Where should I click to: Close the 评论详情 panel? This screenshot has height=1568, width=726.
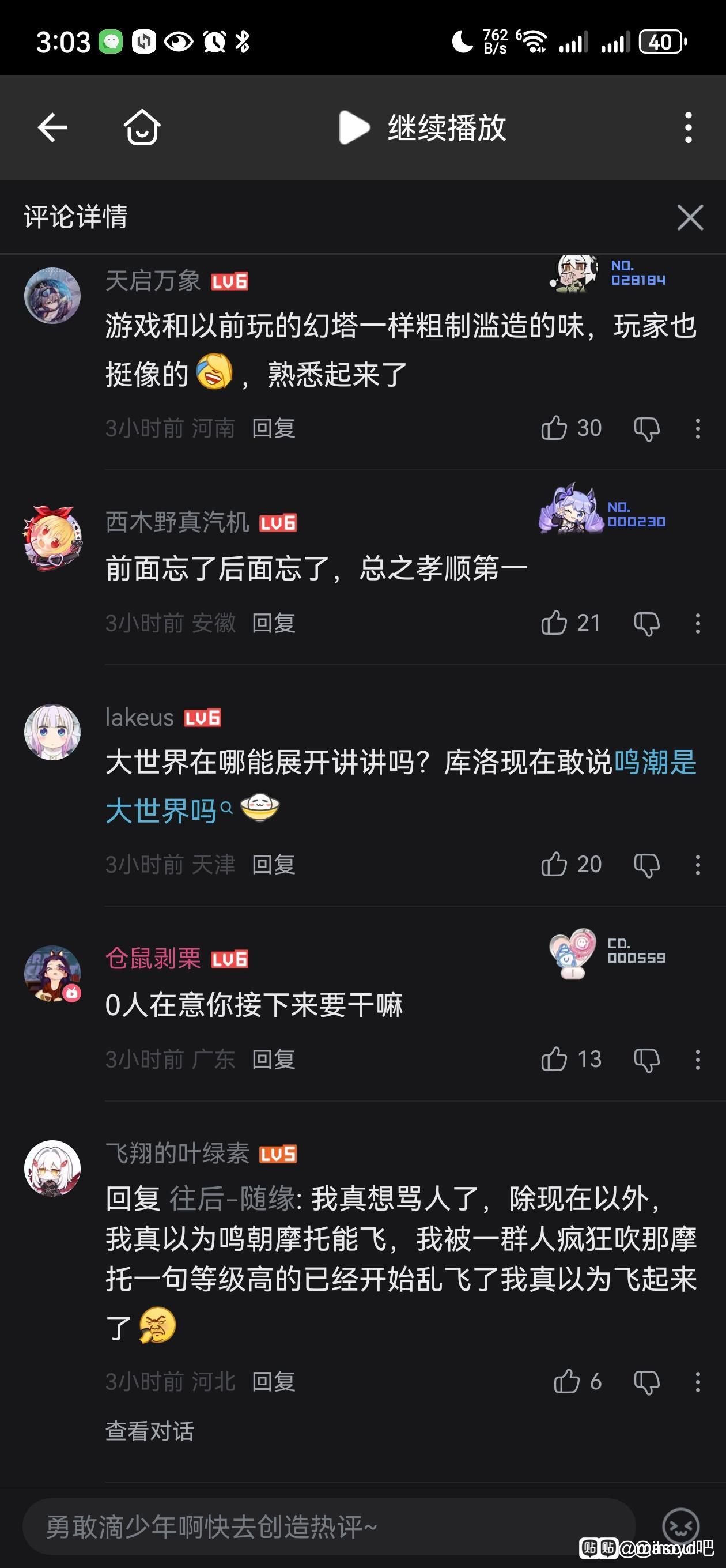pyautogui.click(x=690, y=217)
